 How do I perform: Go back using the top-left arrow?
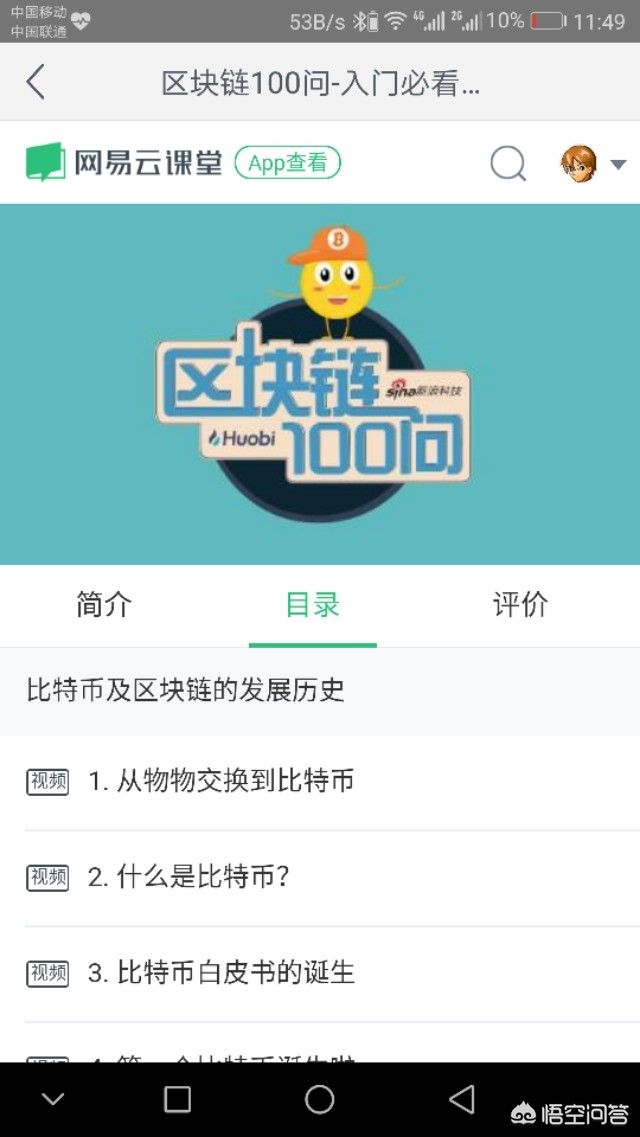tap(36, 82)
